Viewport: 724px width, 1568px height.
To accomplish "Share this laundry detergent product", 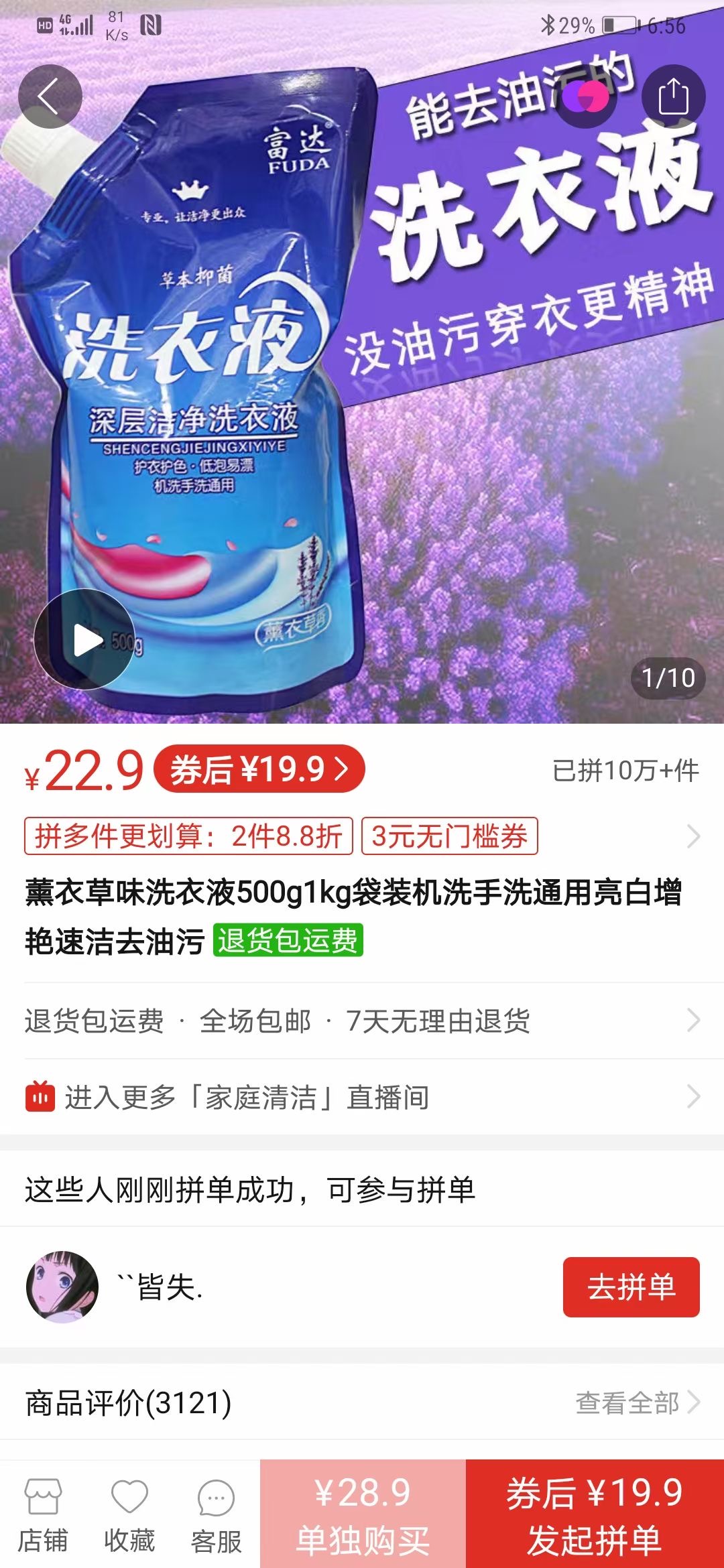I will tap(673, 96).
